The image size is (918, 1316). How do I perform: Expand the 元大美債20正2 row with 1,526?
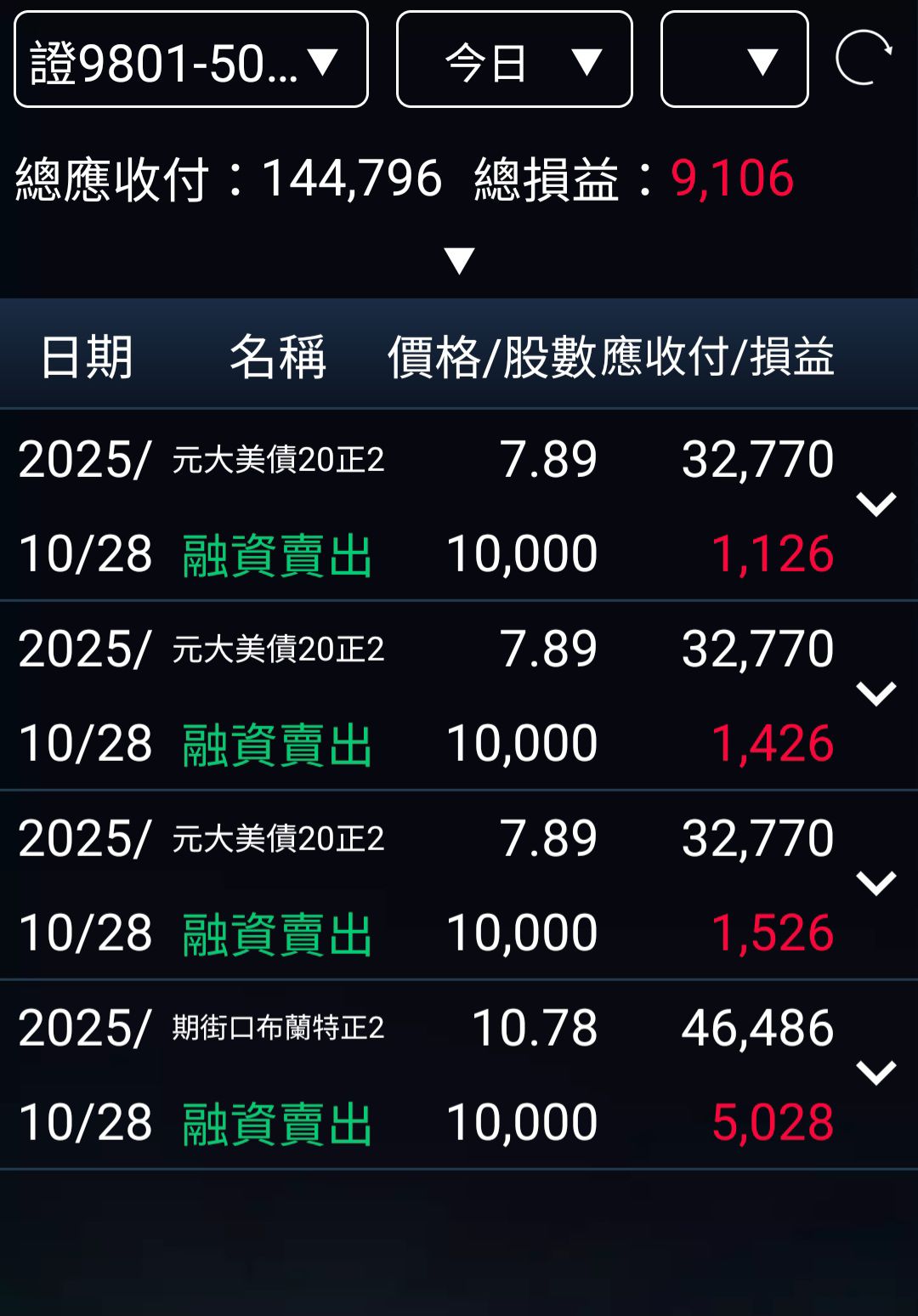(x=876, y=883)
